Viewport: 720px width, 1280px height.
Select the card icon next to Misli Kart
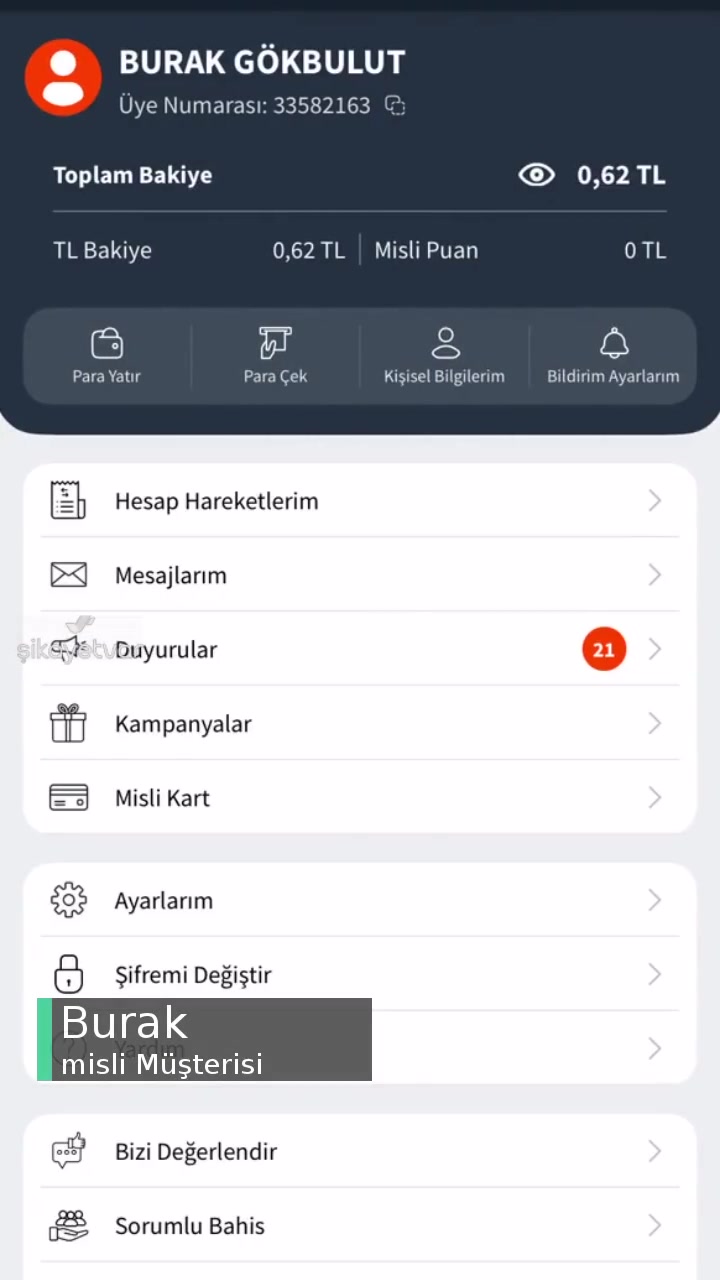[68, 797]
